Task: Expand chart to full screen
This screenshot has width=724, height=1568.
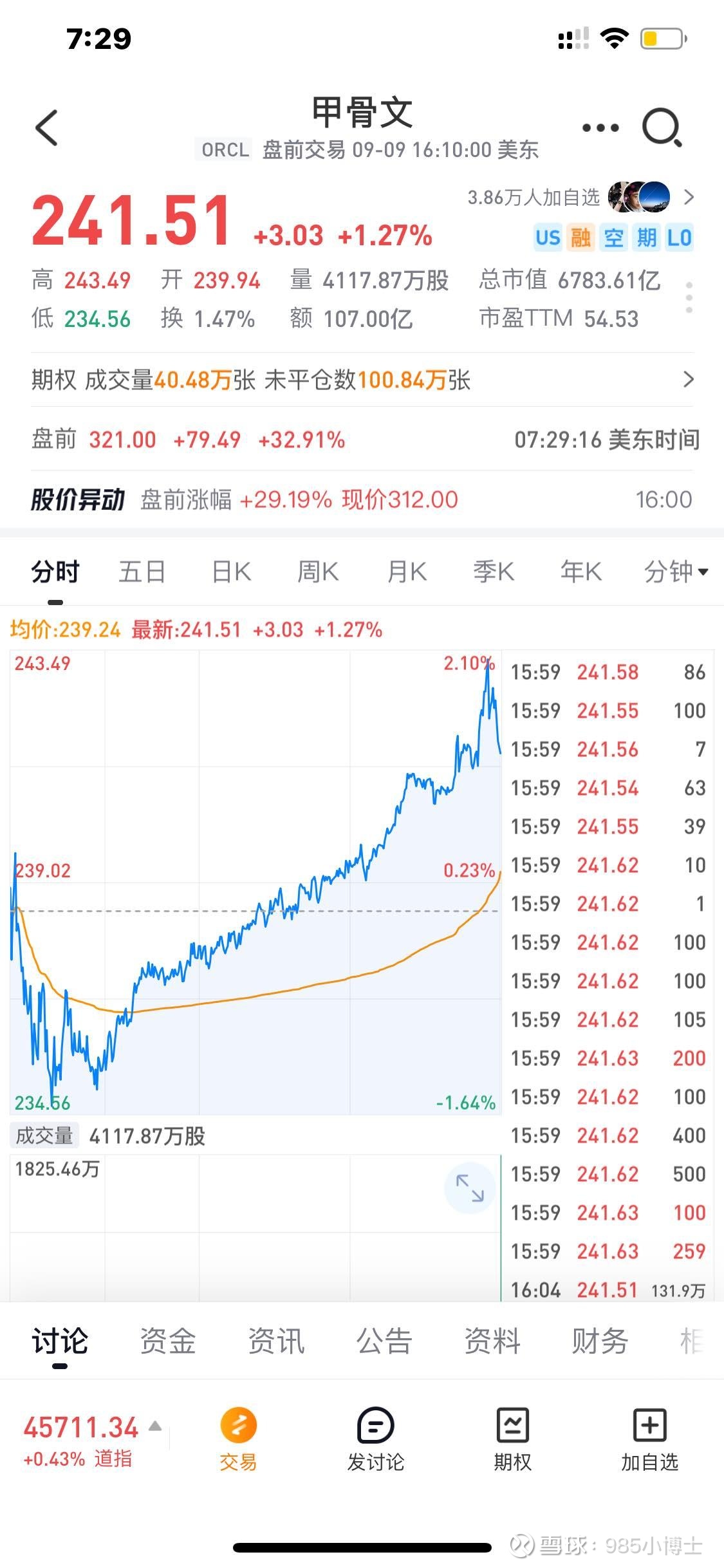Action: (470, 1188)
